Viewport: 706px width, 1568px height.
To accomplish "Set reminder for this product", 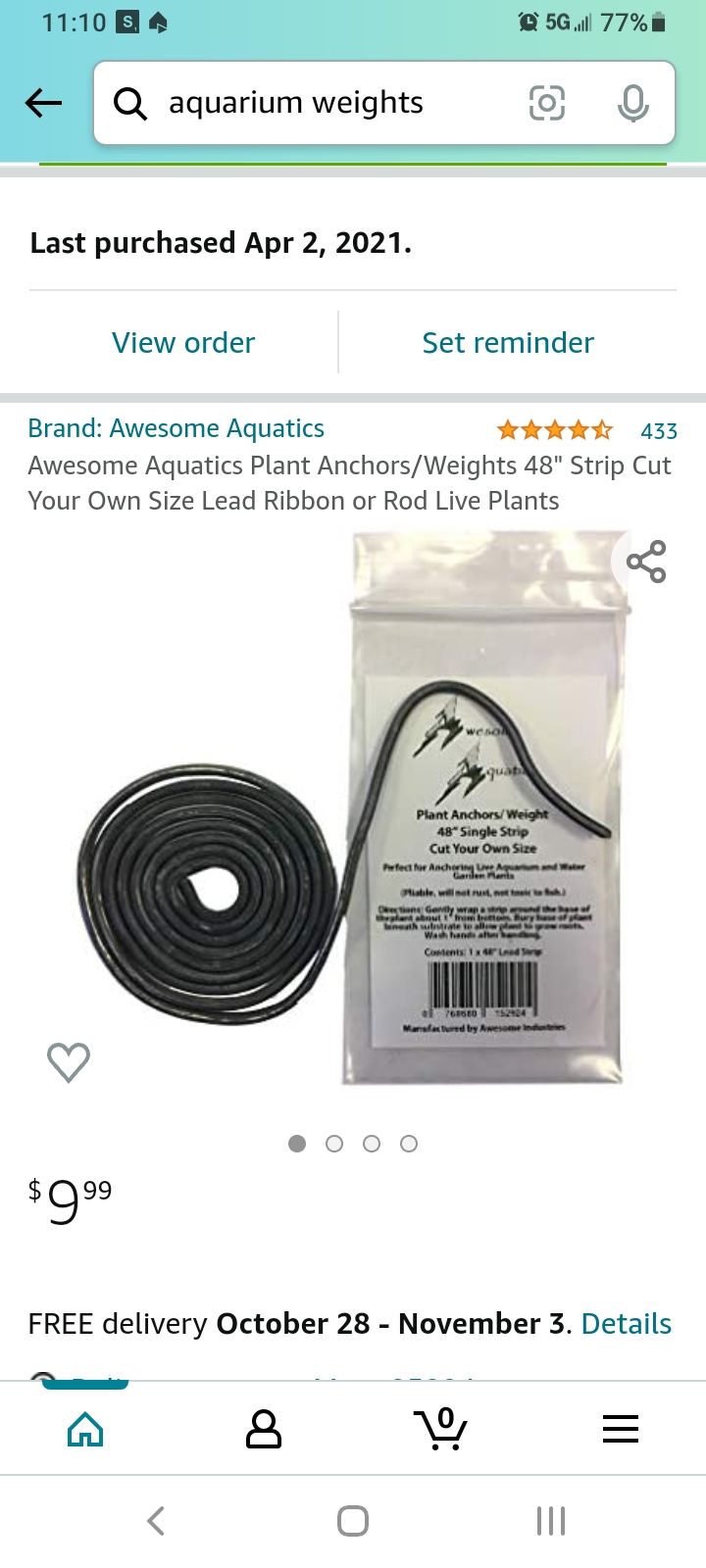I will tap(507, 342).
